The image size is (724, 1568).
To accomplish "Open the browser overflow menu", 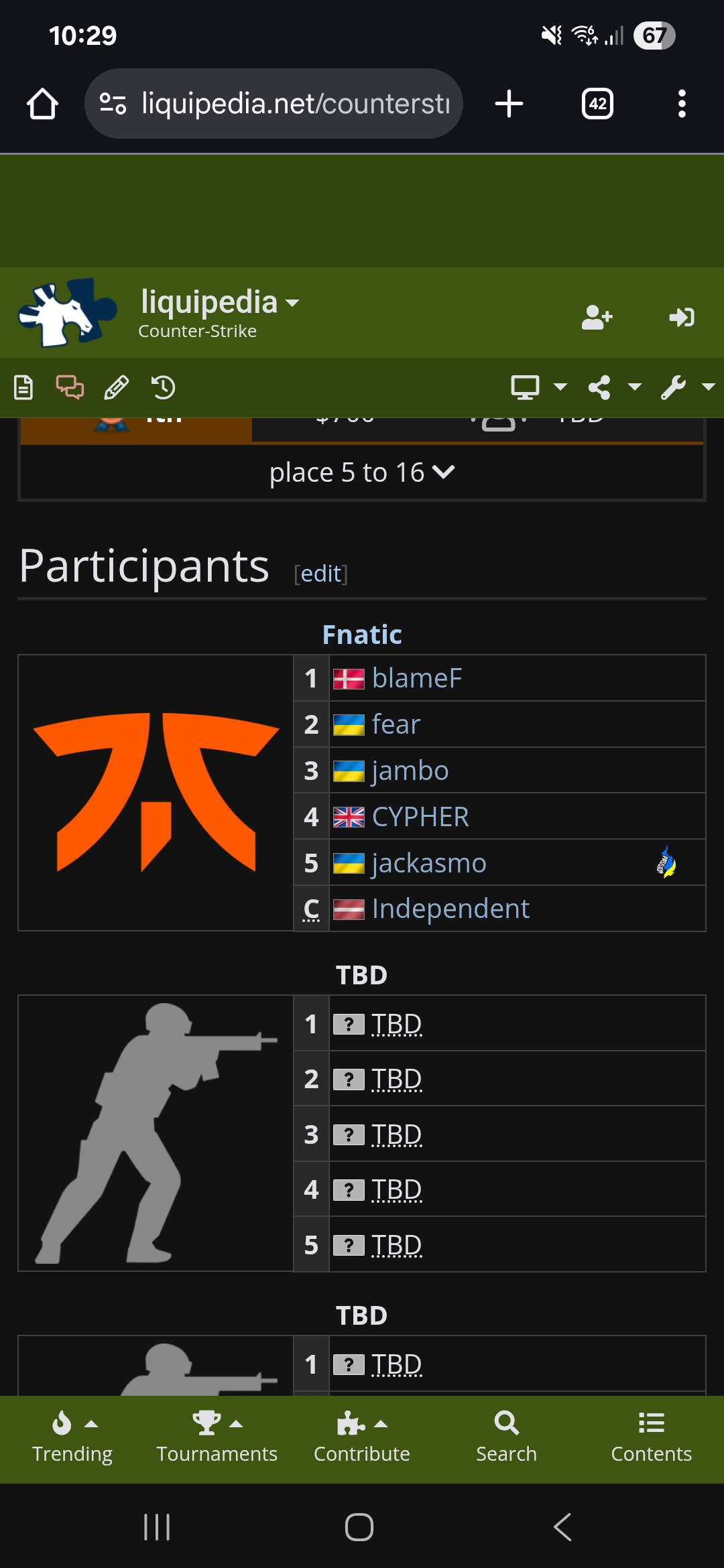I will pos(682,104).
